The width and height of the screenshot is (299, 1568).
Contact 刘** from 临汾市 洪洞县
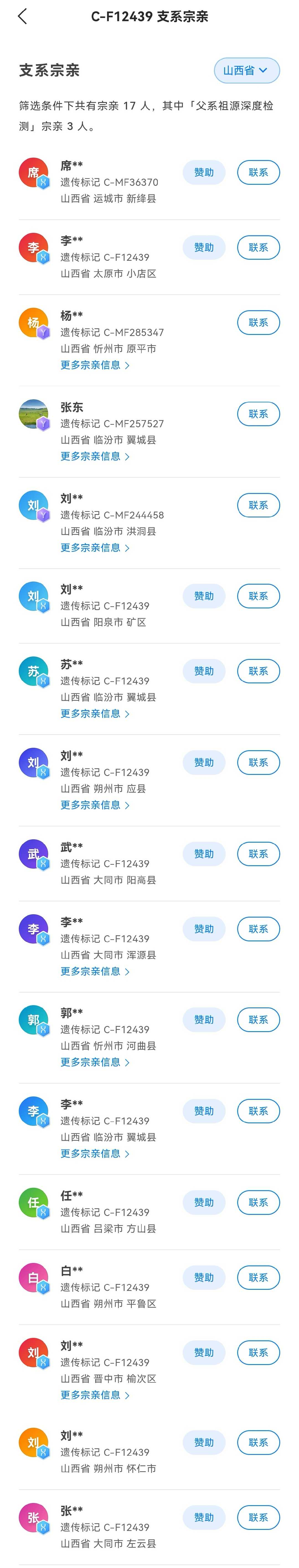coord(258,505)
